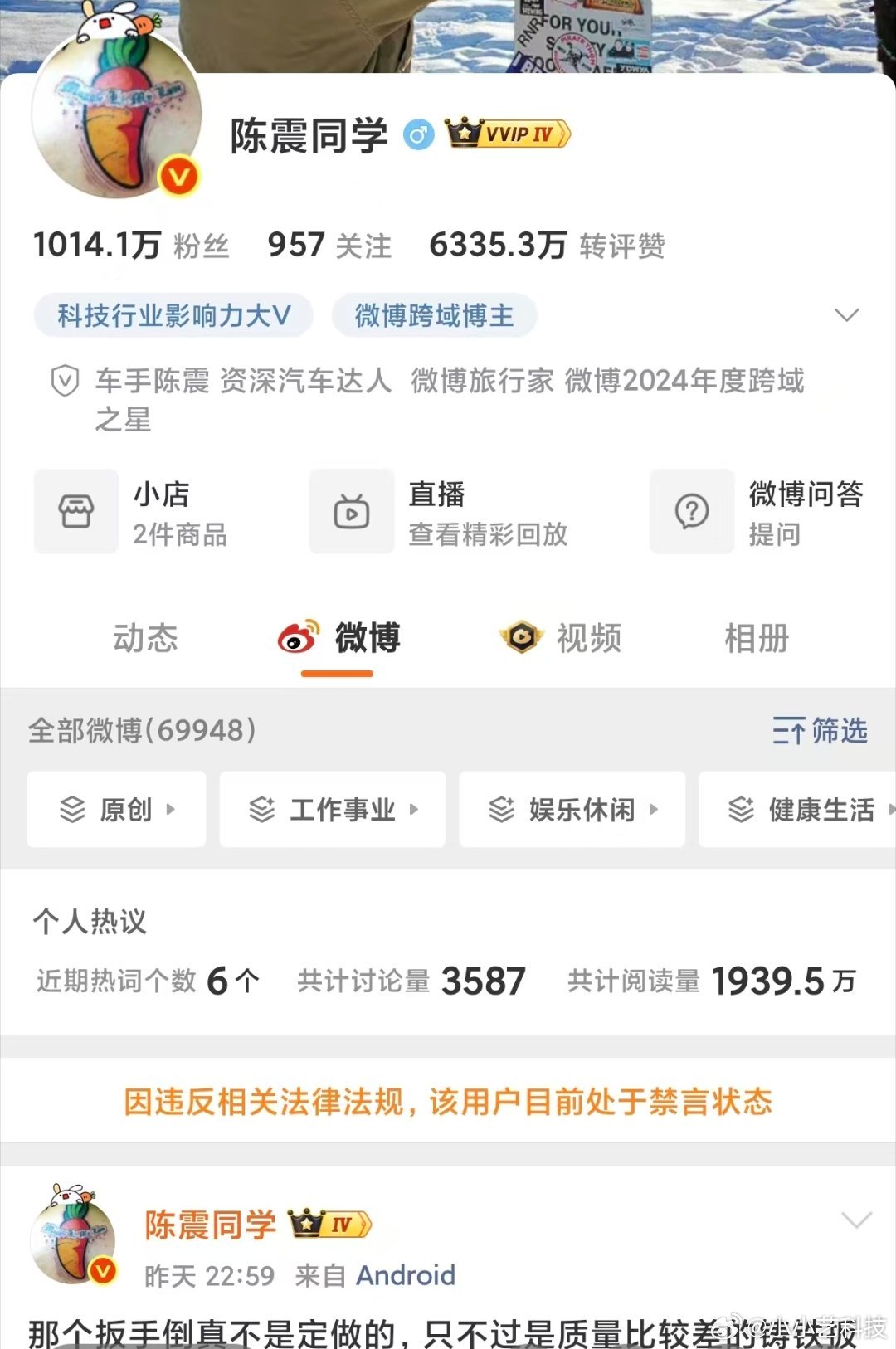Collapse the post using its down chevron
896x1349 pixels.
click(x=855, y=1220)
